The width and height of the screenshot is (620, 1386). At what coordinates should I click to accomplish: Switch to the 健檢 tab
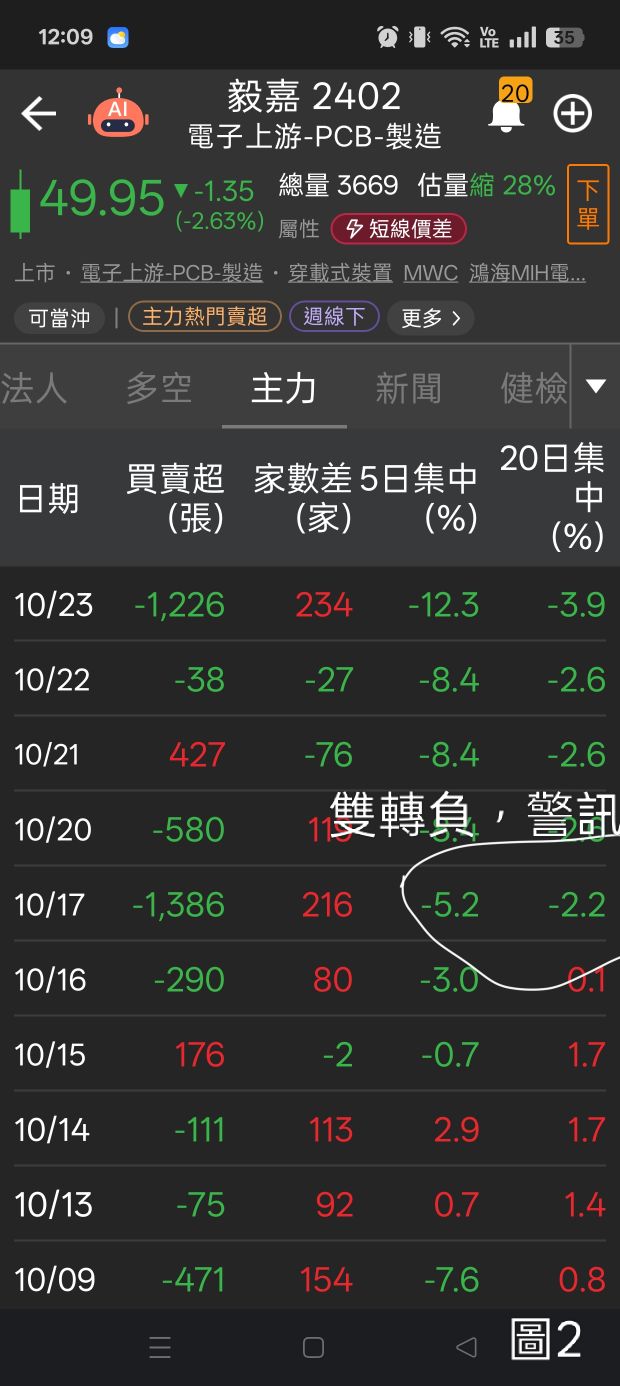[534, 388]
